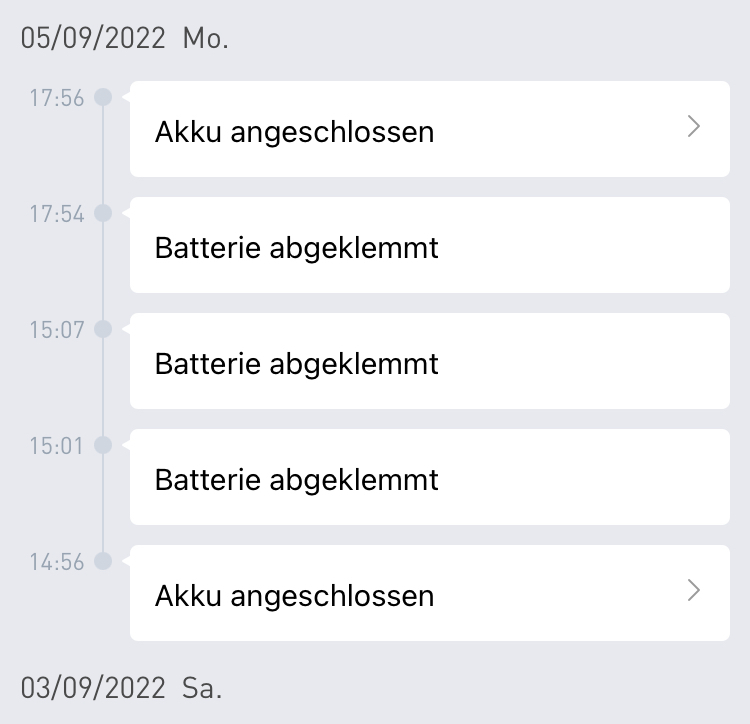Image resolution: width=750 pixels, height=724 pixels.
Task: Open the 17:56 Akku angeschlossen entry
Action: (x=429, y=130)
